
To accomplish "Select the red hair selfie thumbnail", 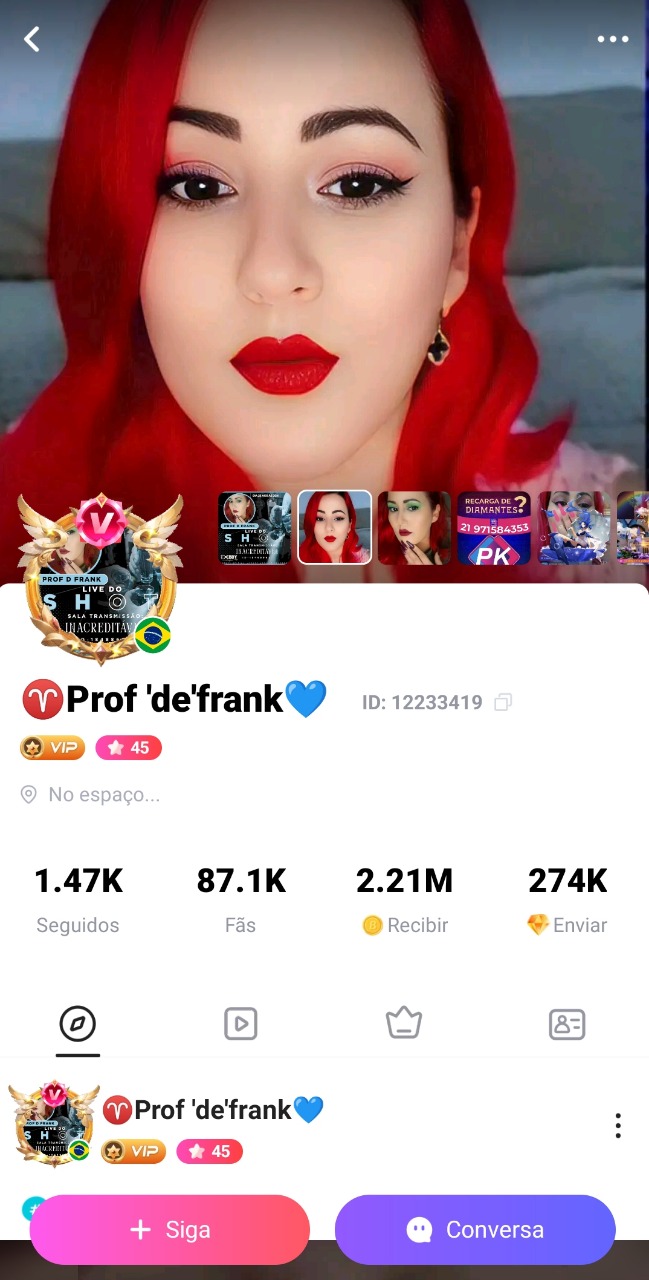I will pos(335,527).
